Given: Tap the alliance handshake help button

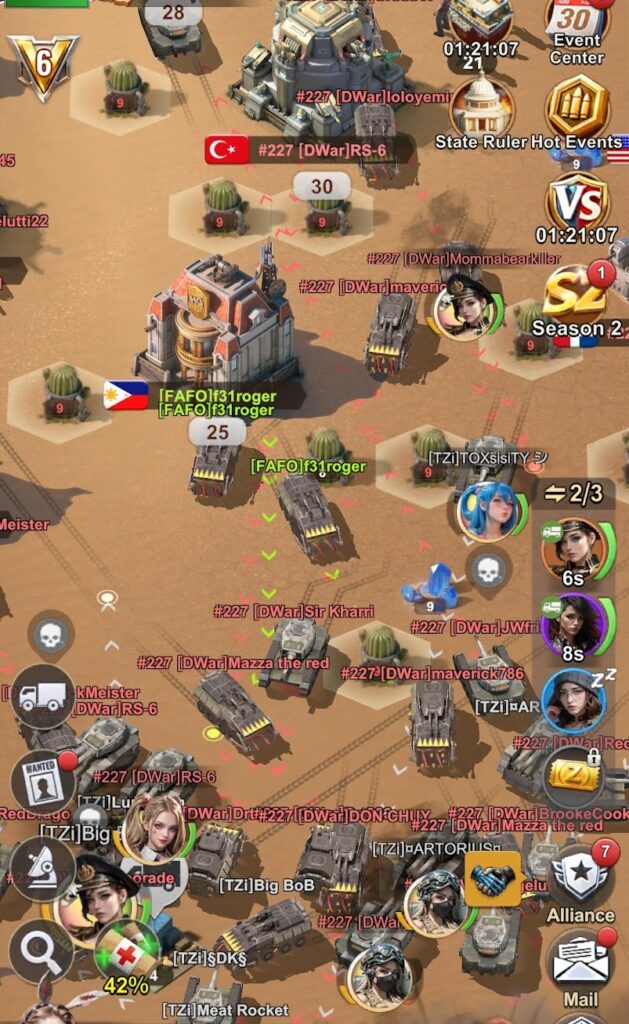Looking at the screenshot, I should click(x=493, y=879).
